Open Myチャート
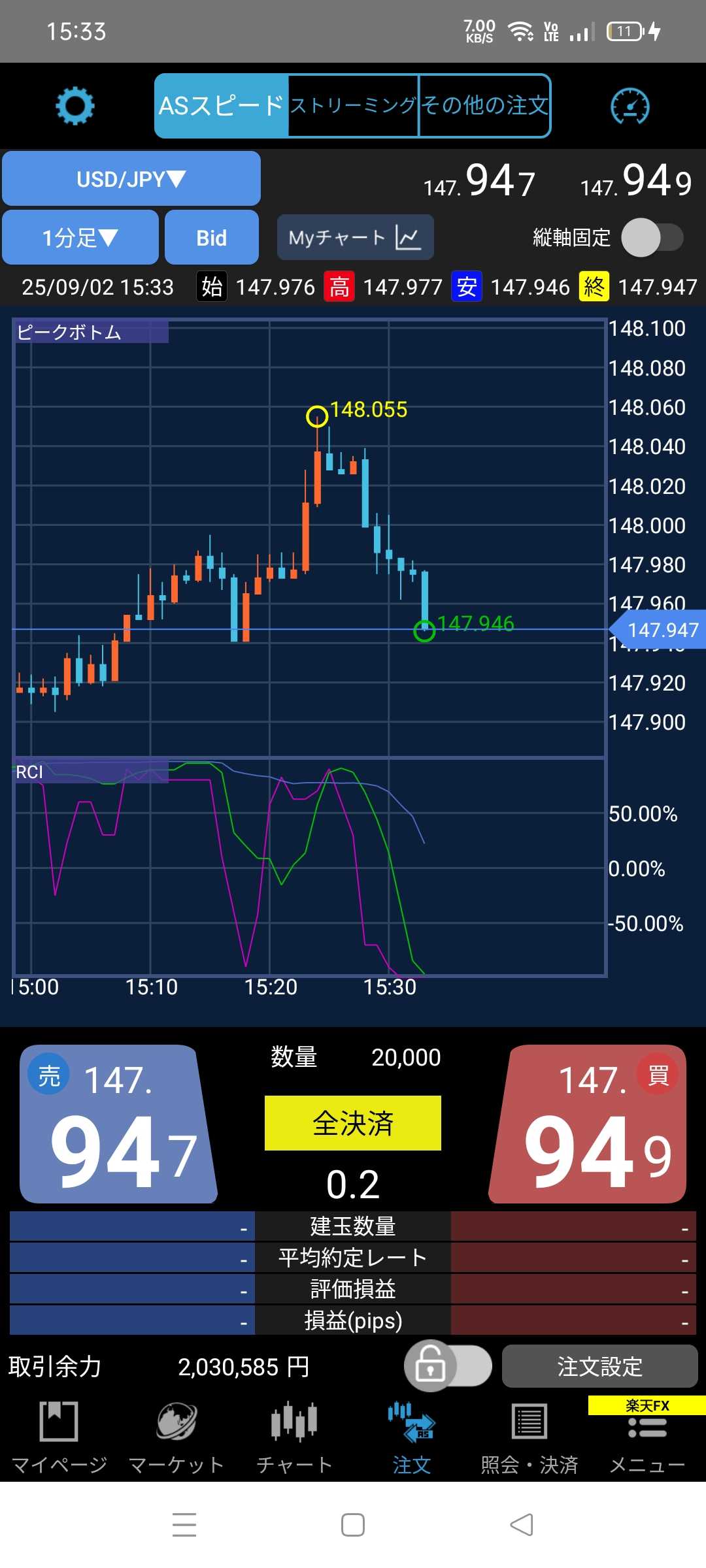Viewport: 706px width, 1568px height. pyautogui.click(x=355, y=237)
